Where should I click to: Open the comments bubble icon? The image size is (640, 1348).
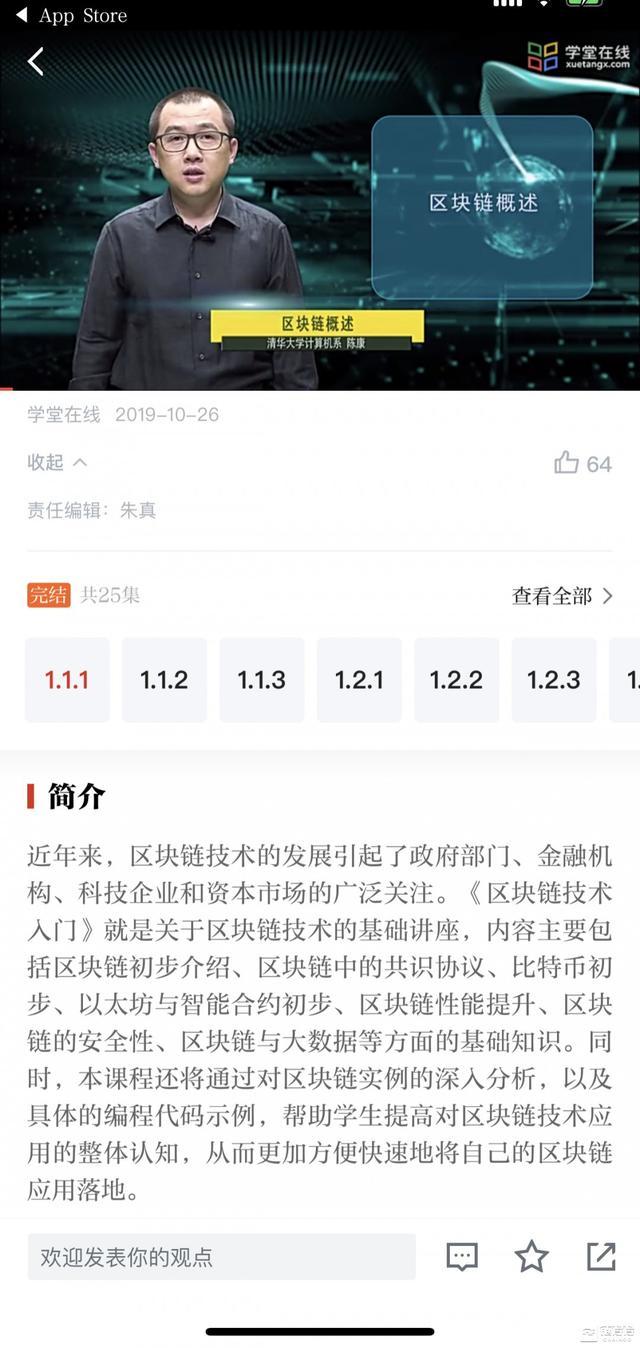click(x=462, y=1257)
